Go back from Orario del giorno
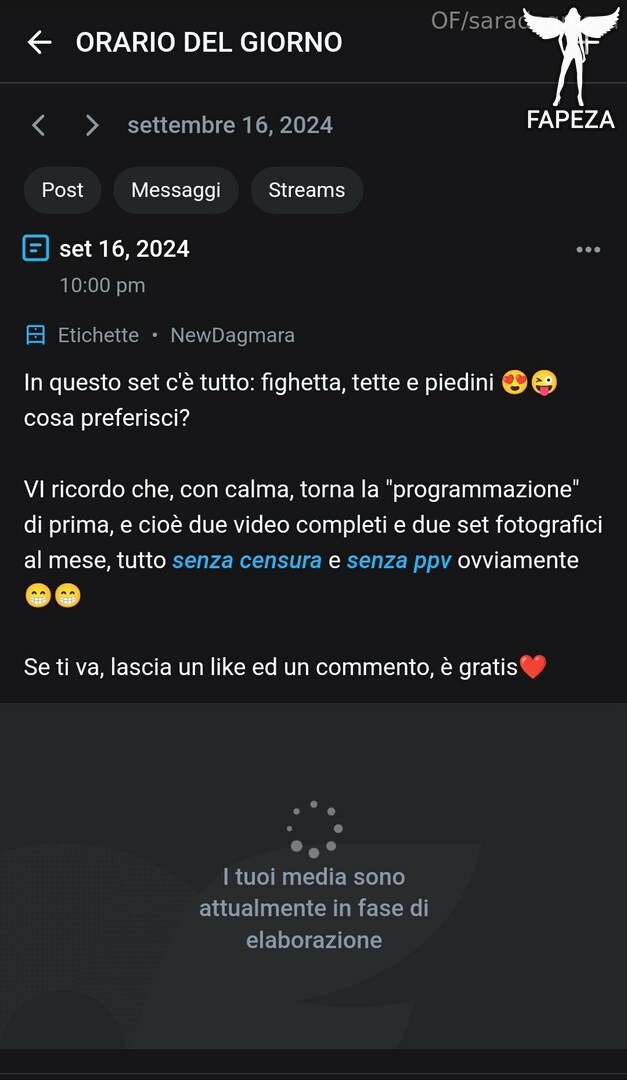The height and width of the screenshot is (1080, 627). pos(39,42)
